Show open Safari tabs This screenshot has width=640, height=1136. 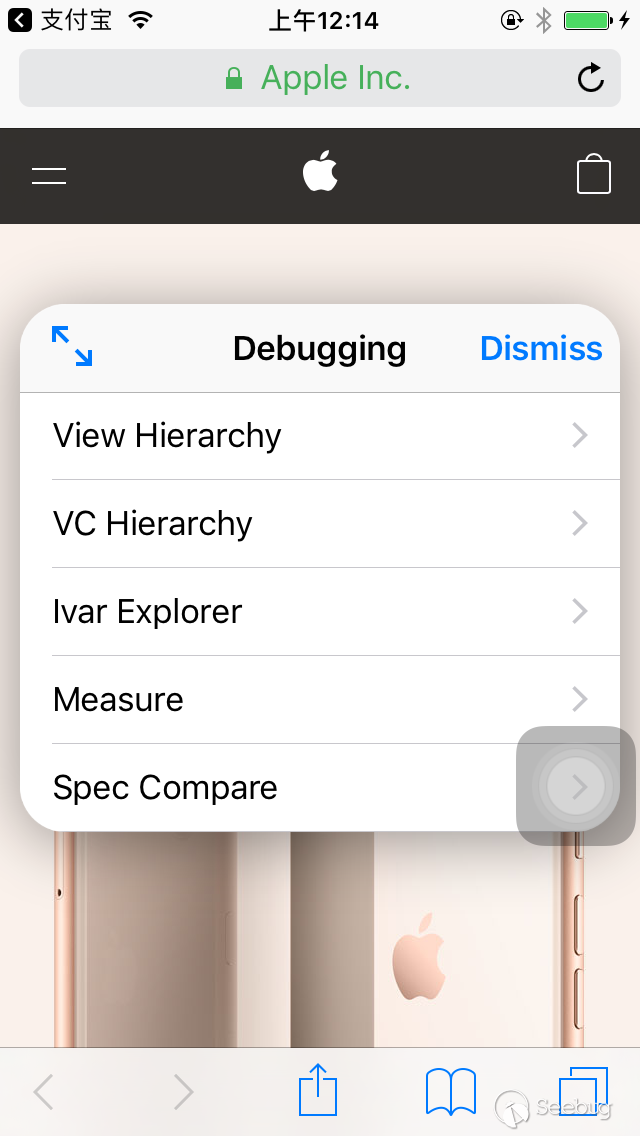pos(583,1091)
